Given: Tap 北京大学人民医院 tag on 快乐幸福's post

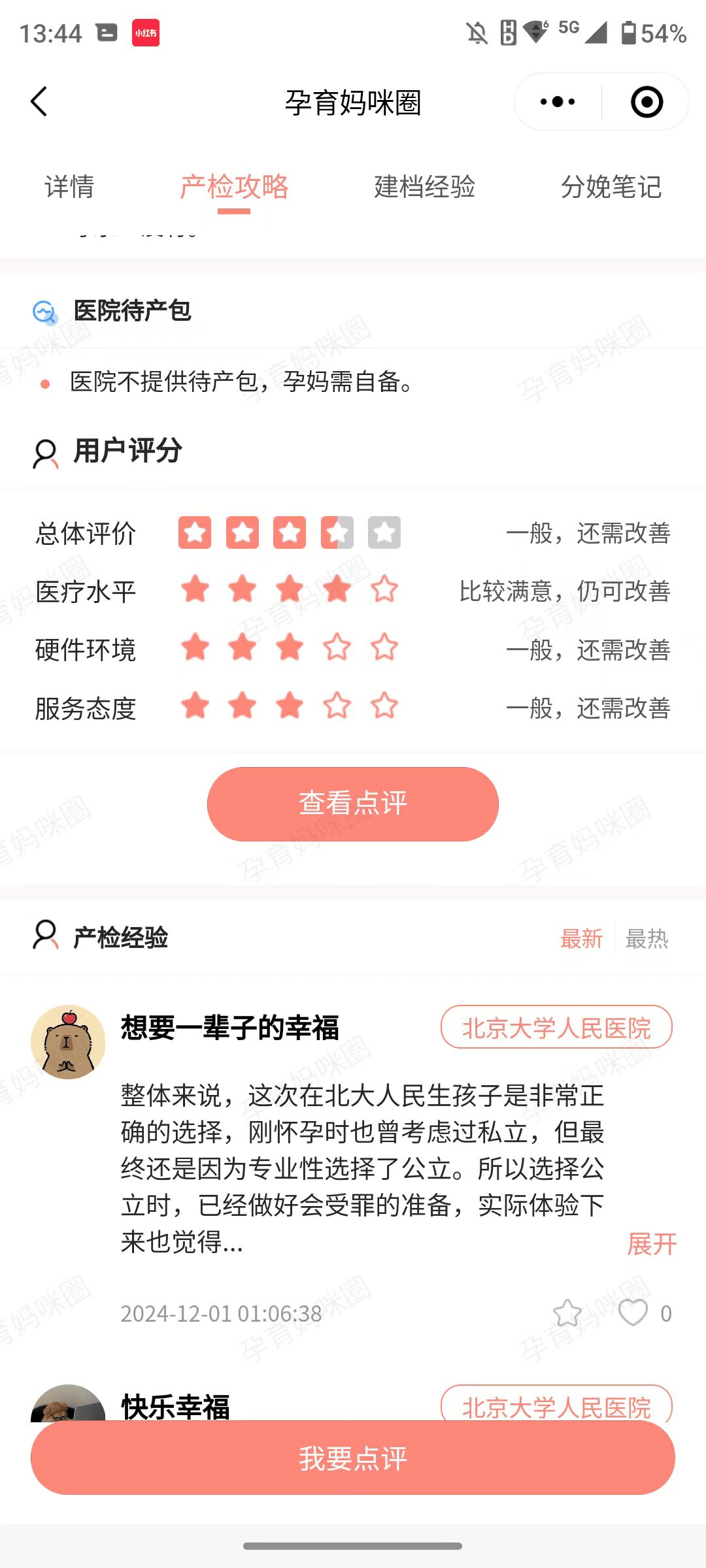Looking at the screenshot, I should click(x=556, y=1405).
